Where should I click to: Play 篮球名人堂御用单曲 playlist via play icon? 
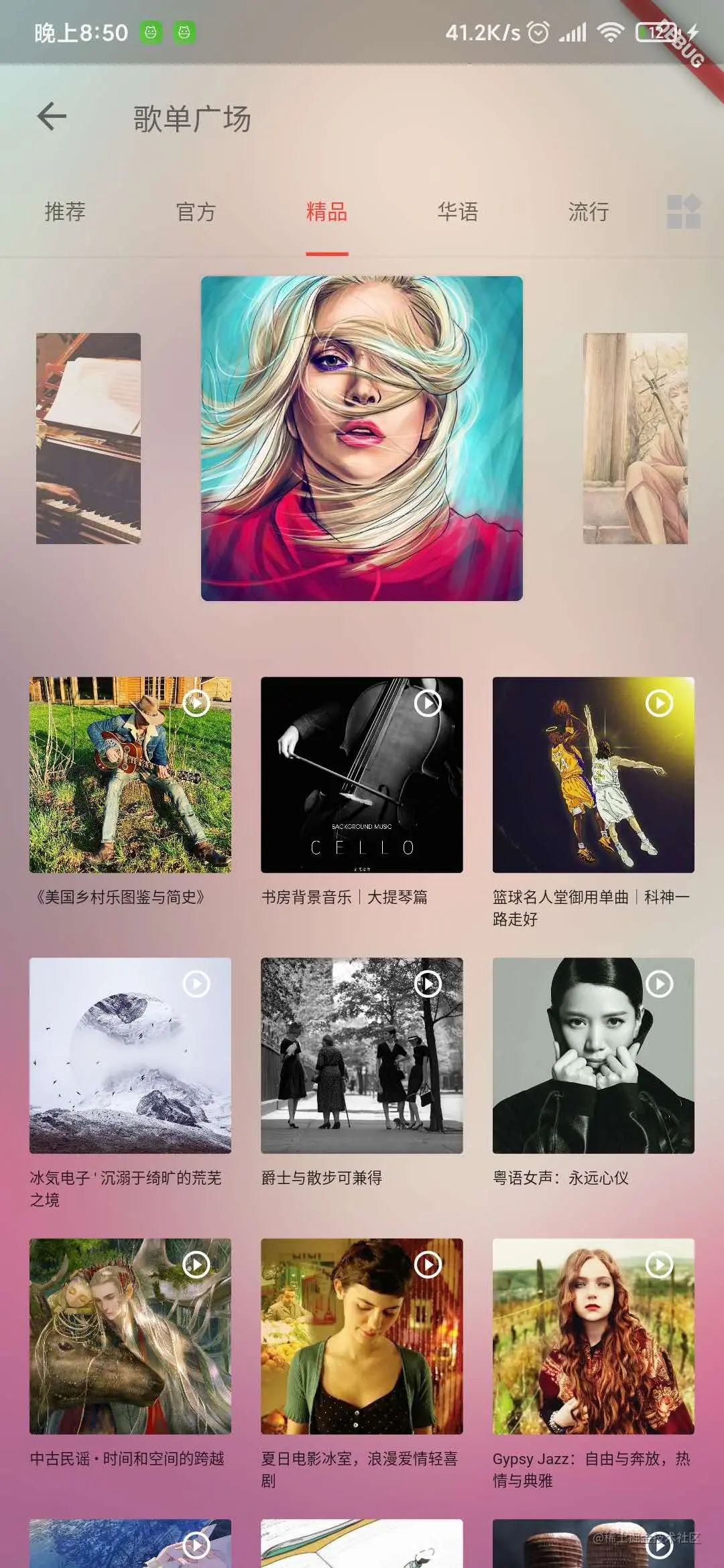(659, 703)
